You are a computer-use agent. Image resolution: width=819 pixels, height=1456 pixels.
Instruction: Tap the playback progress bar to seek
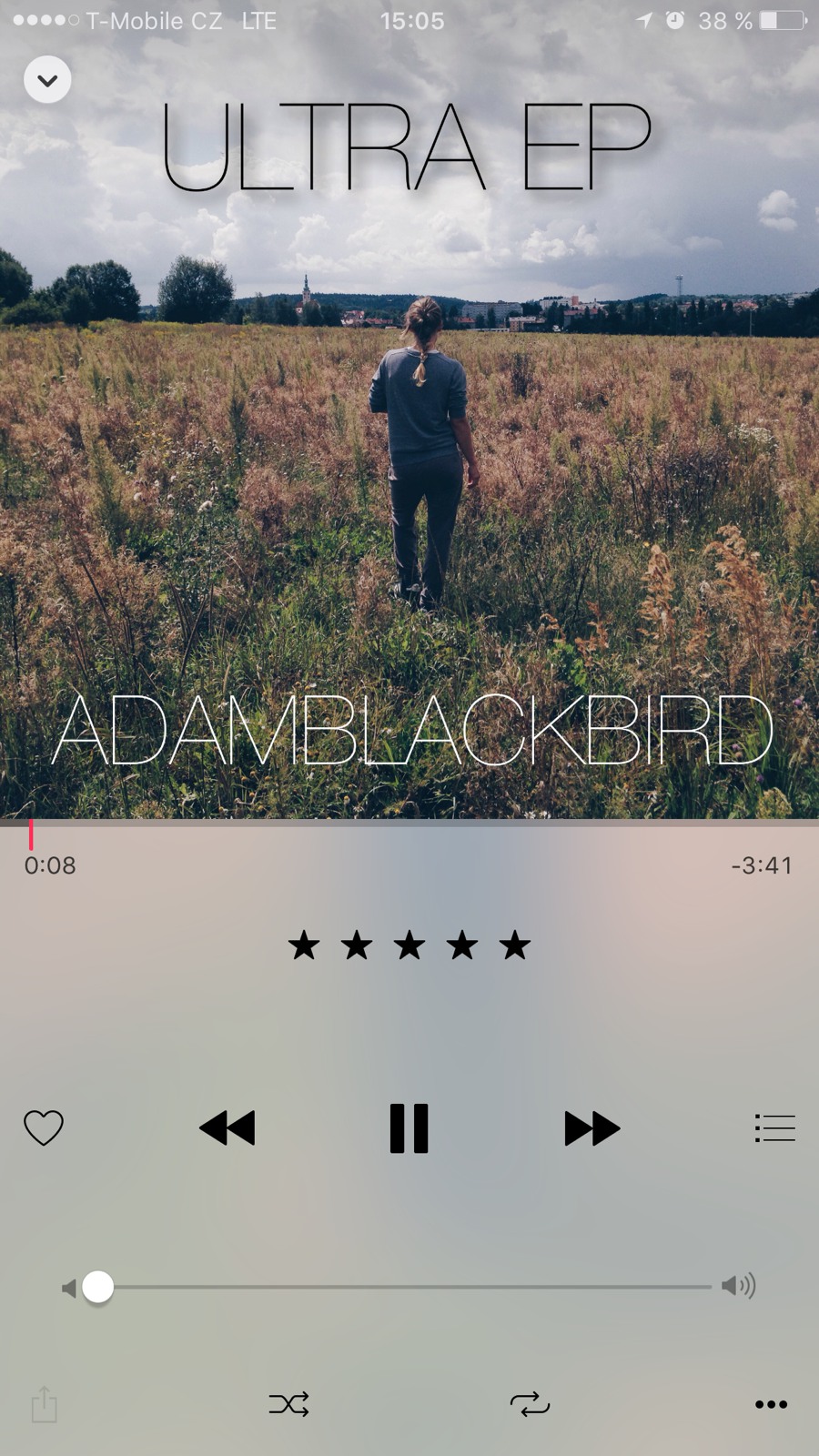click(x=409, y=824)
